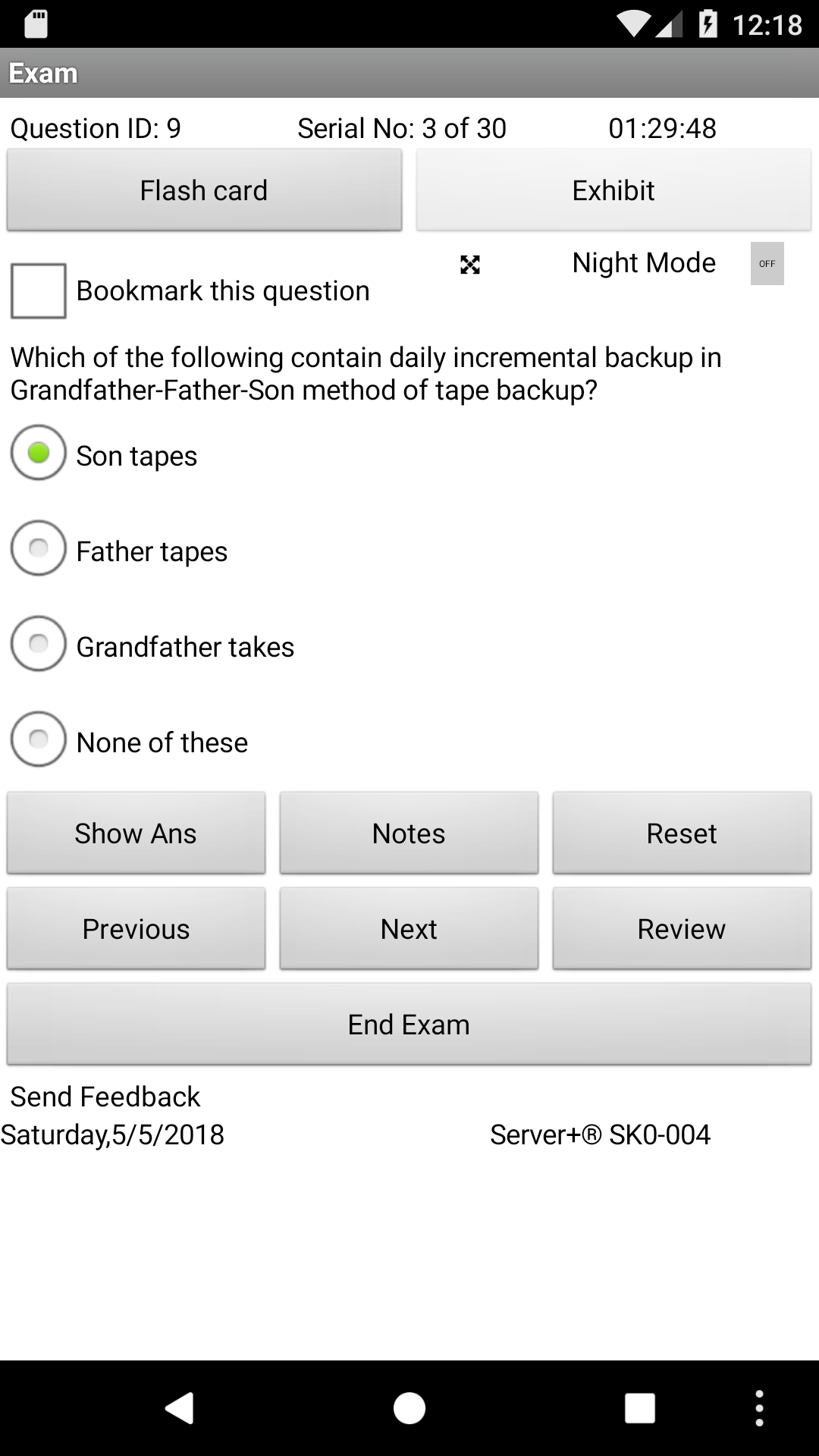
Task: End the exam now
Action: [409, 1024]
